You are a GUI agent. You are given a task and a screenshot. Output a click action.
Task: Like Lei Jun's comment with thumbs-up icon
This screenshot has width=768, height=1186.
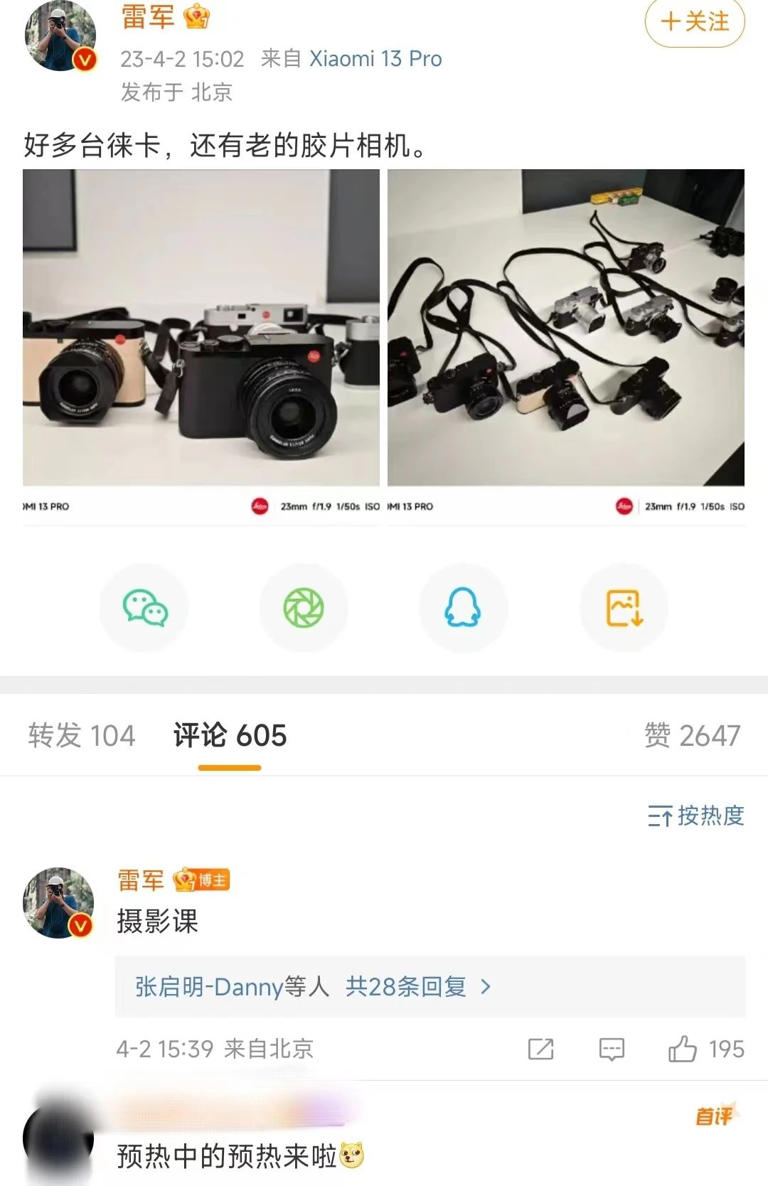[x=685, y=1050]
